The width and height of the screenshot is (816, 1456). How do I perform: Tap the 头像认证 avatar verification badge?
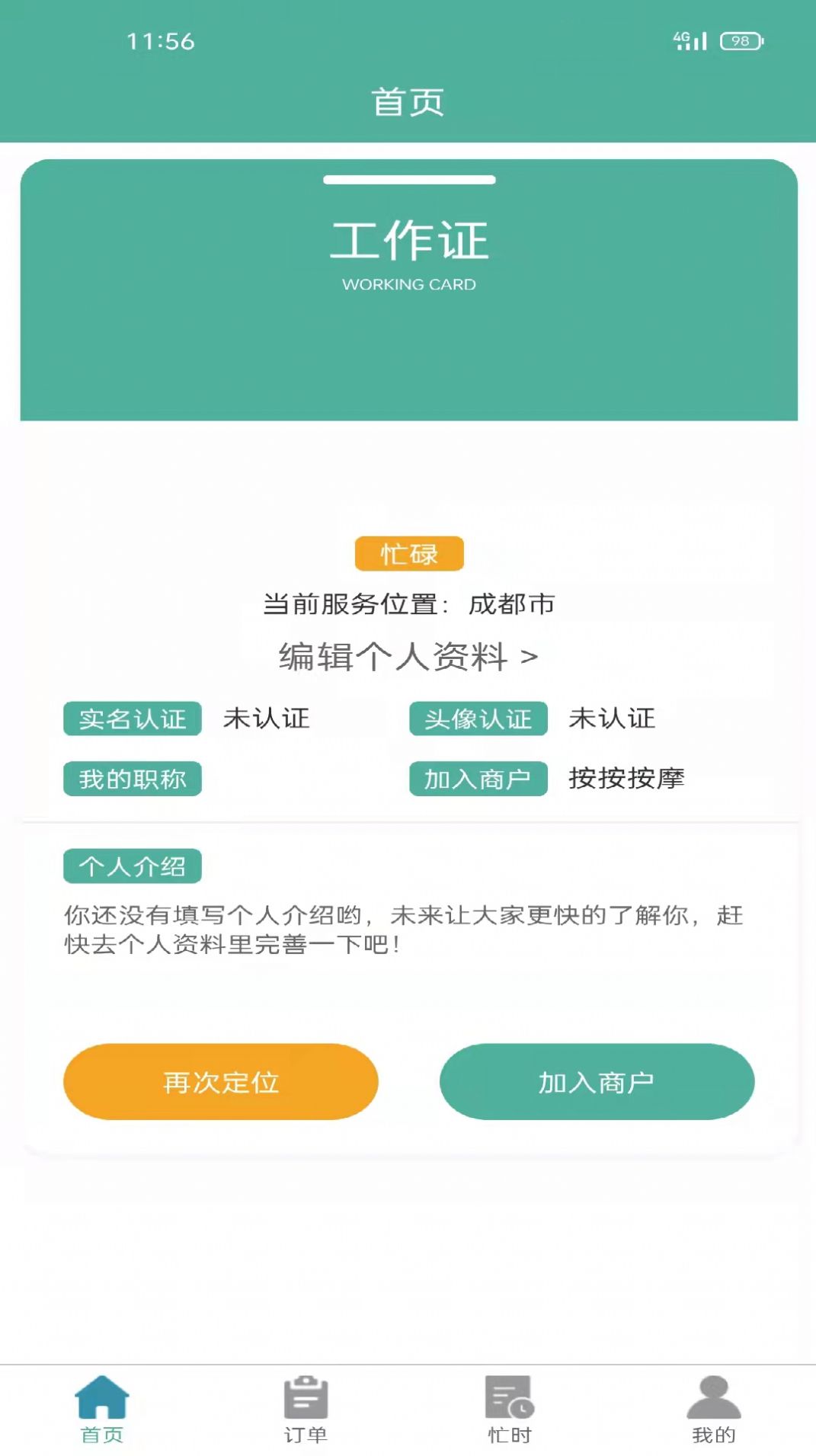click(478, 718)
